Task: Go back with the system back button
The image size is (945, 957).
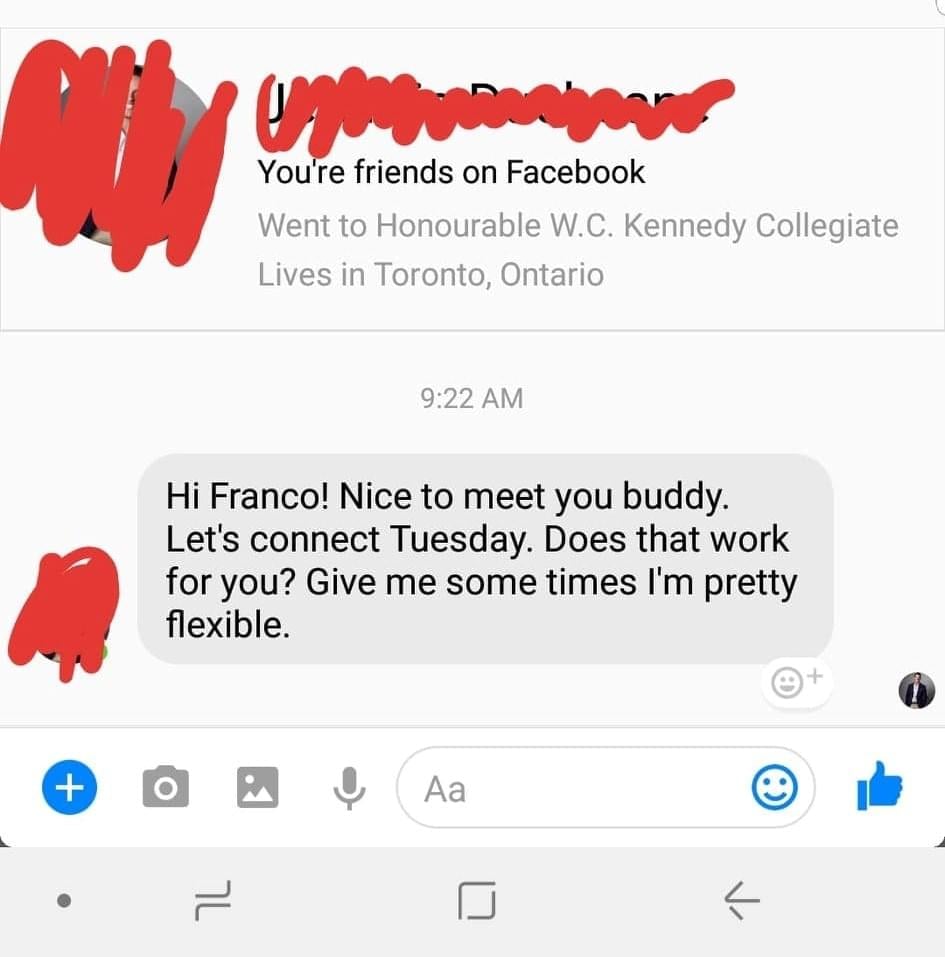Action: click(x=741, y=901)
